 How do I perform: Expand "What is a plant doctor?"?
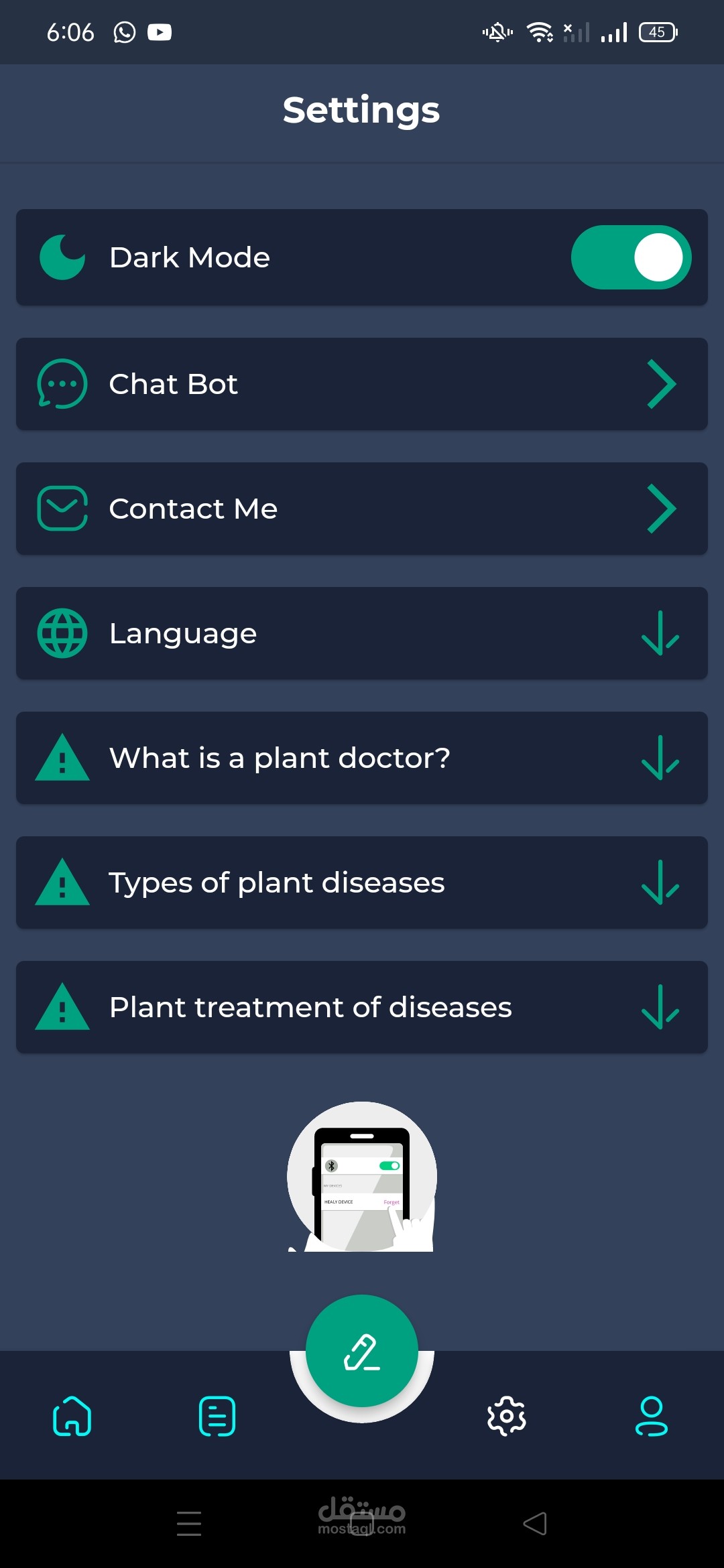click(362, 758)
